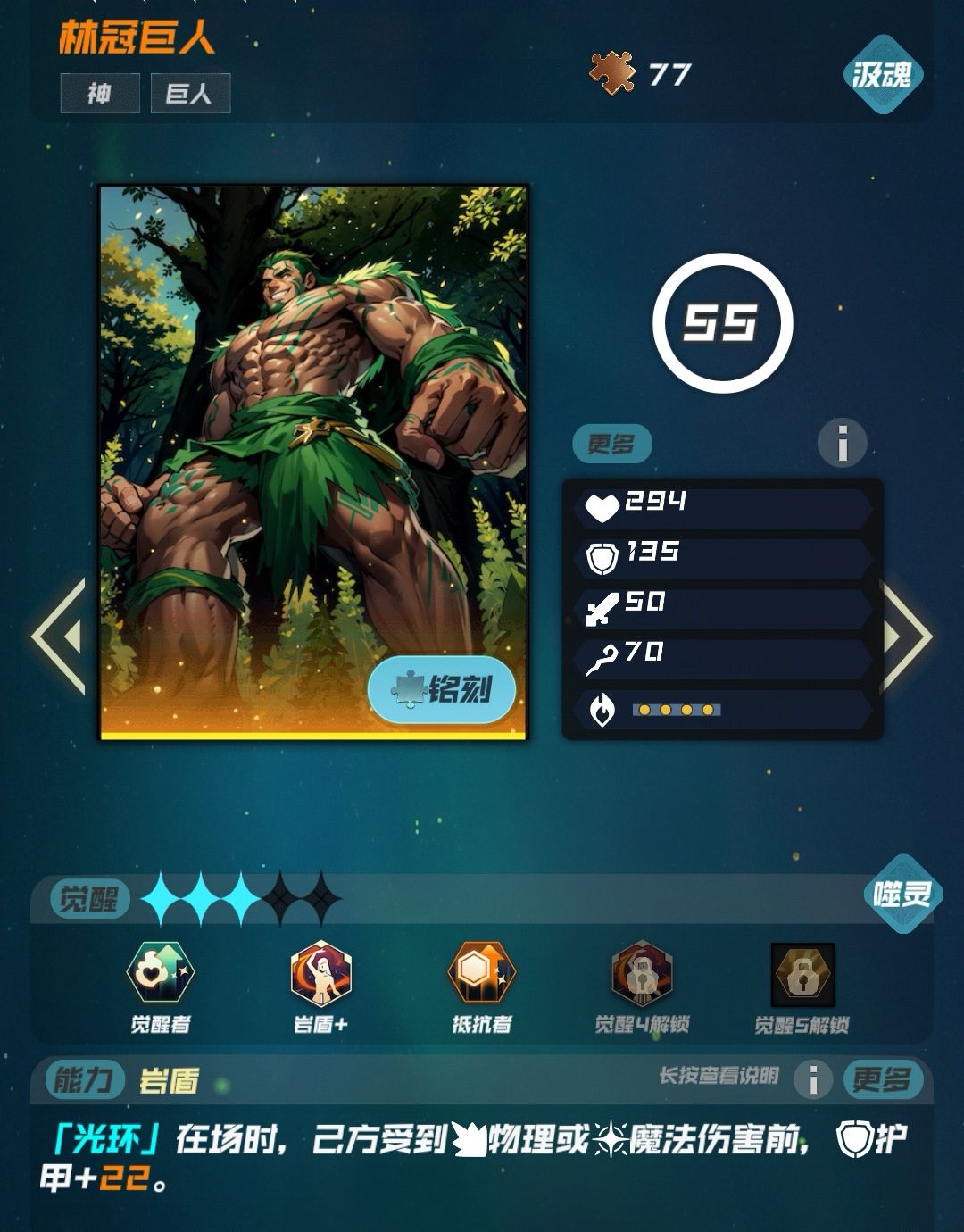964x1232 pixels.
Task: Expand the 更多 panel above the stats
Action: [x=614, y=444]
